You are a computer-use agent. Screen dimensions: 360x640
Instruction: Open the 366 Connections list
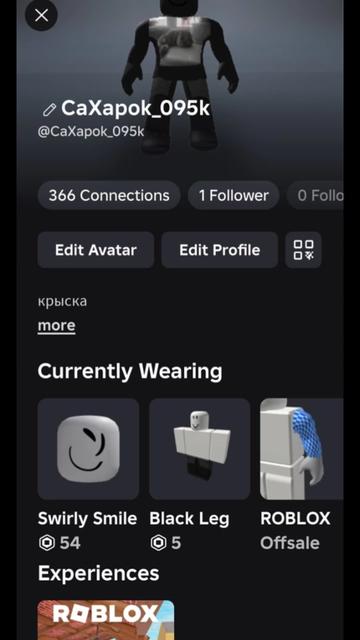[x=109, y=195]
